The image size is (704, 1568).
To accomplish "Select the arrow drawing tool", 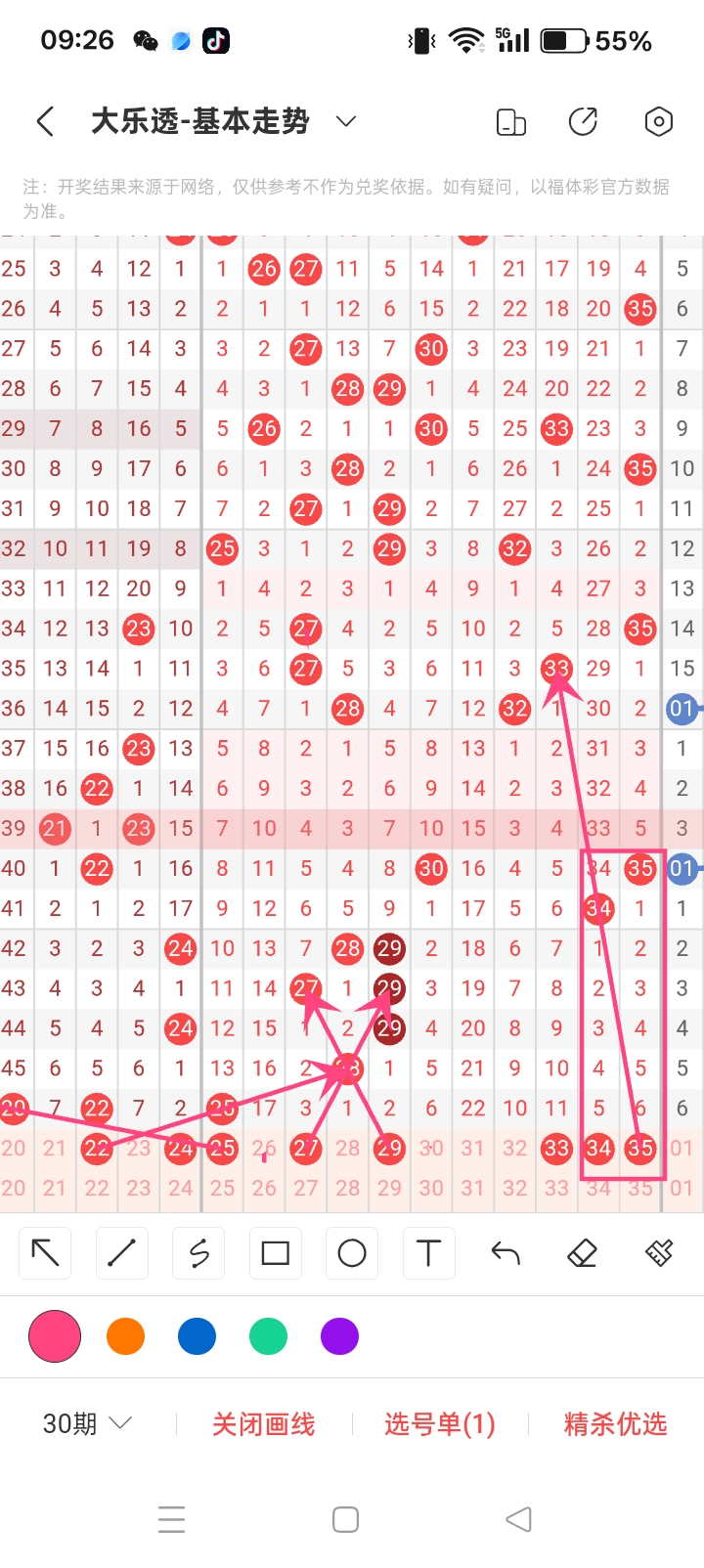I will [x=46, y=1253].
